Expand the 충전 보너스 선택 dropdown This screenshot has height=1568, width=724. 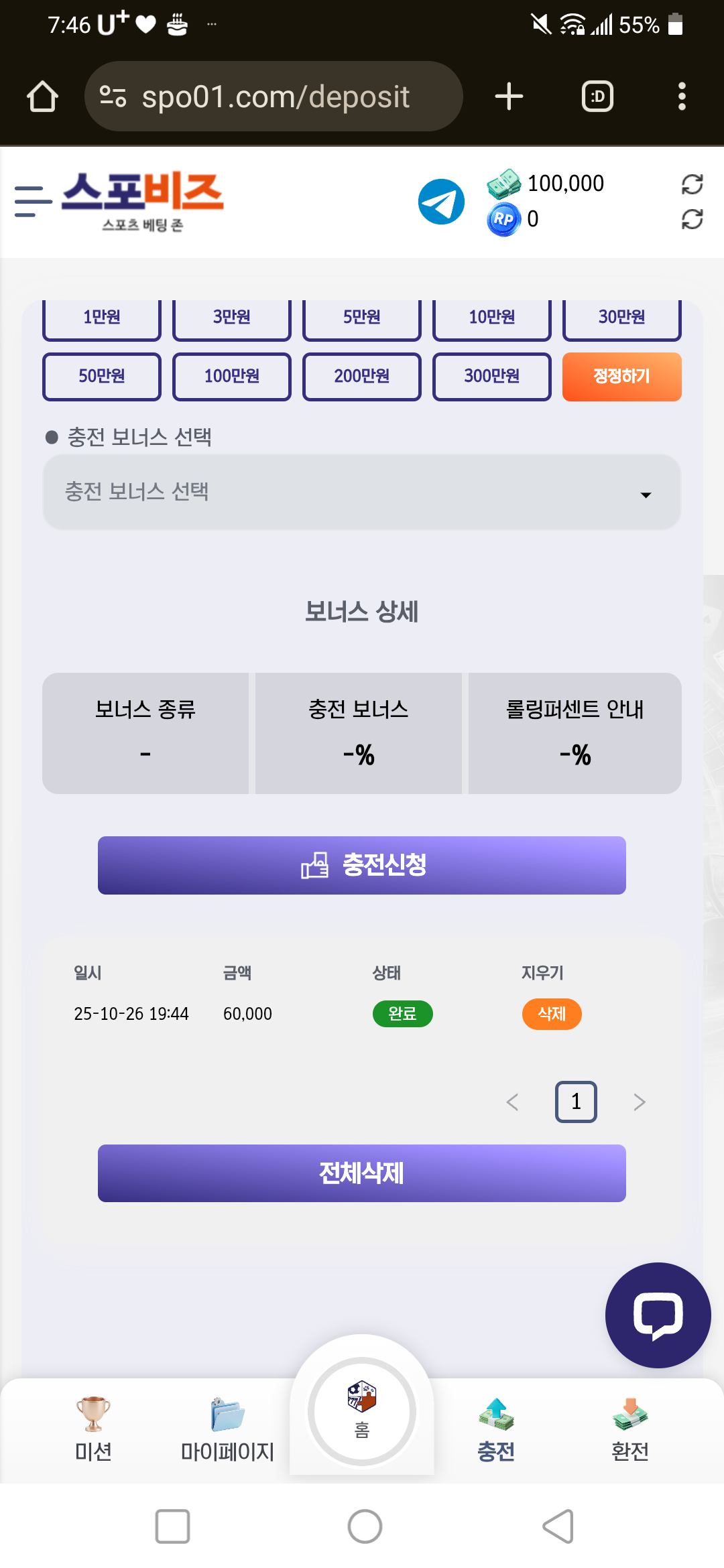pyautogui.click(x=362, y=493)
